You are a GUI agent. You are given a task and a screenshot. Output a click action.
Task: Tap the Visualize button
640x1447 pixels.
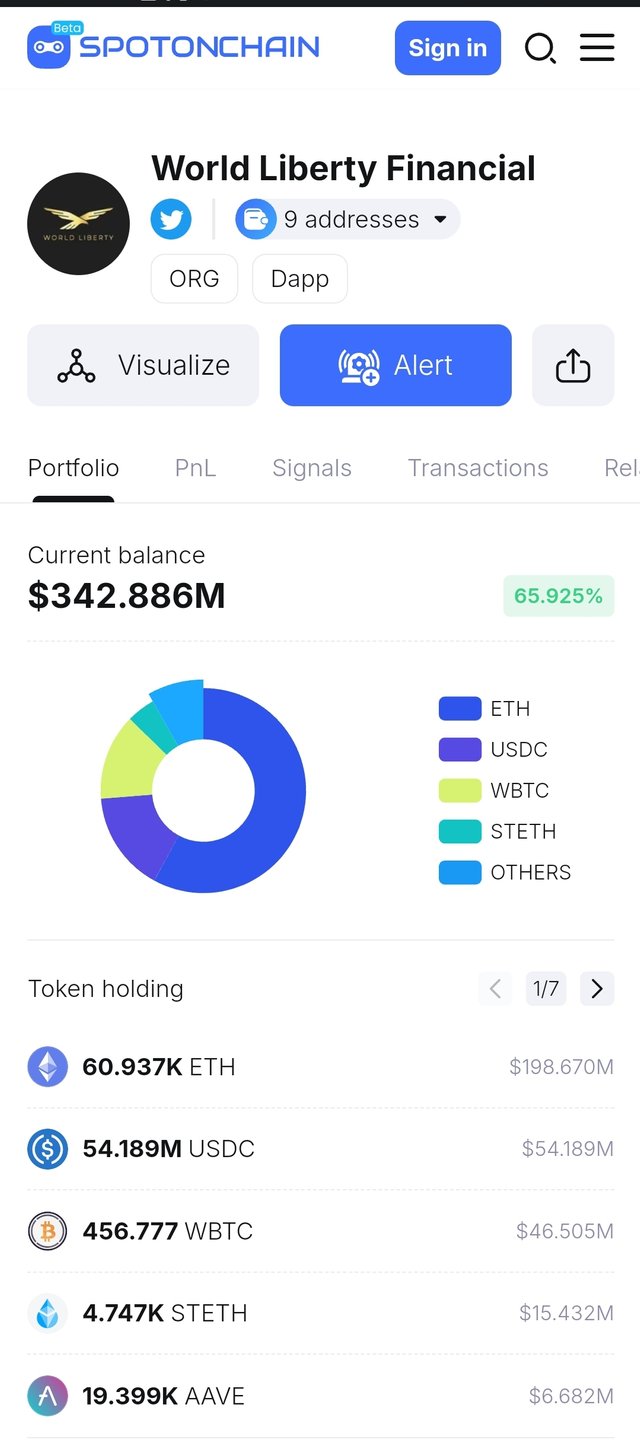tap(143, 365)
